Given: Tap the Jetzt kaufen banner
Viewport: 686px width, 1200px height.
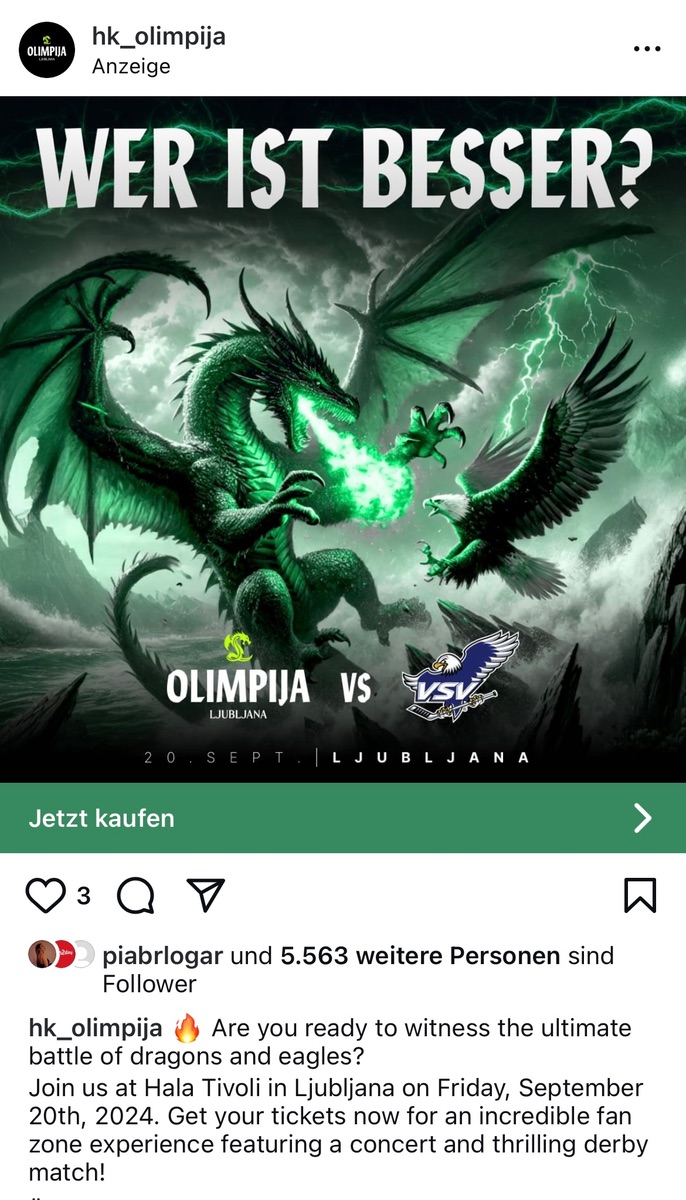Looking at the screenshot, I should point(343,818).
